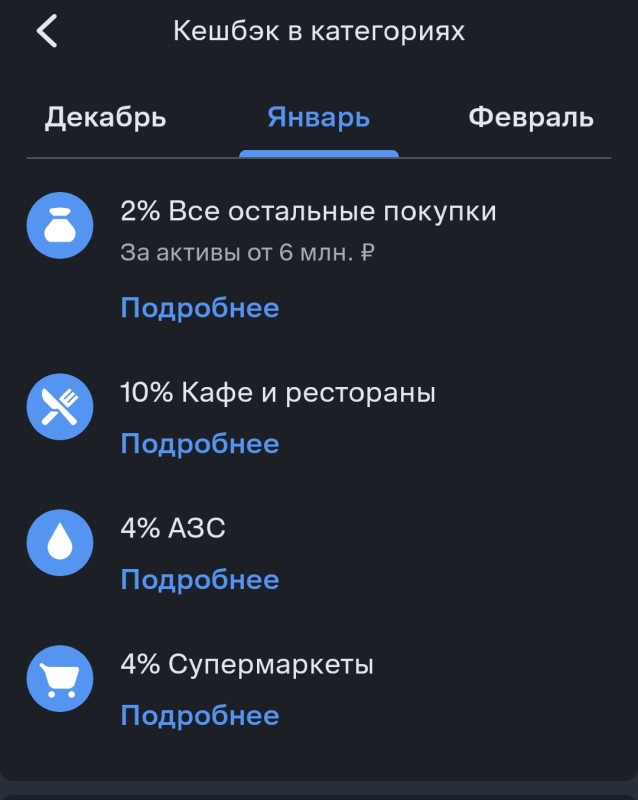Viewport: 638px width, 800px height.
Task: Open Подробнее under Все остальные покупки
Action: pos(200,308)
